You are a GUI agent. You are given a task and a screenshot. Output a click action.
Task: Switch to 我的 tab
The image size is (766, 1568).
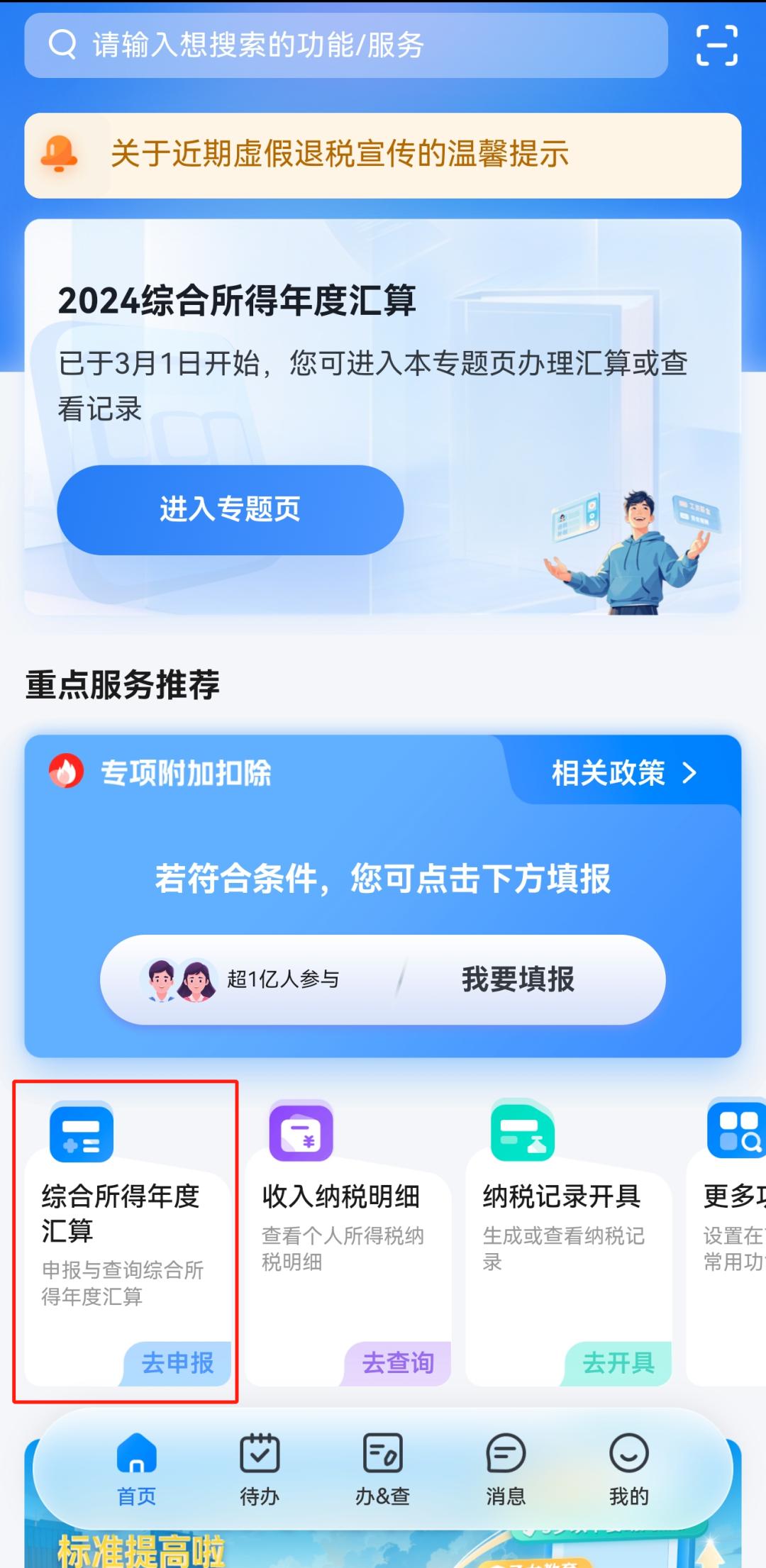pyautogui.click(x=628, y=1467)
